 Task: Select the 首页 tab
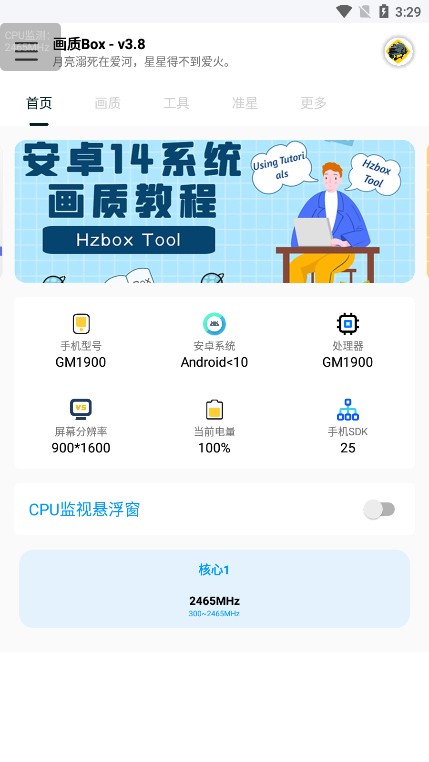tap(39, 103)
